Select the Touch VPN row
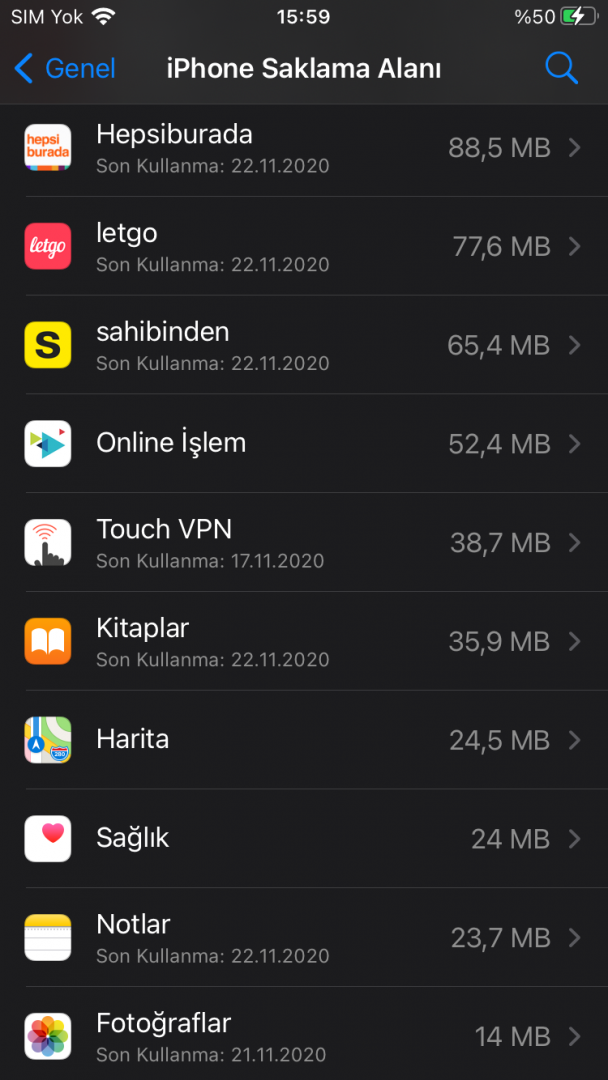 pyautogui.click(x=304, y=542)
